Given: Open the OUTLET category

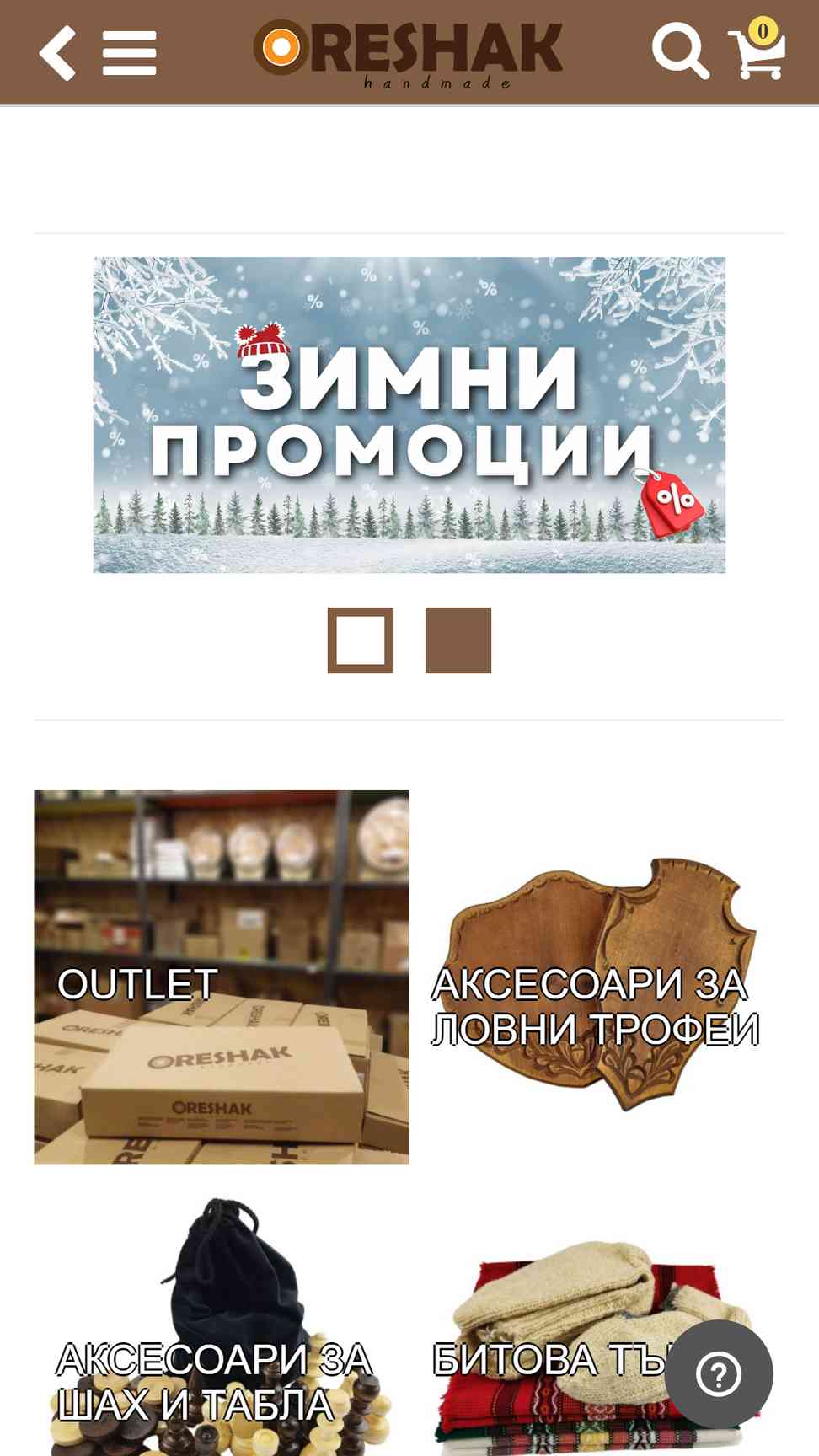Looking at the screenshot, I should pos(222,977).
